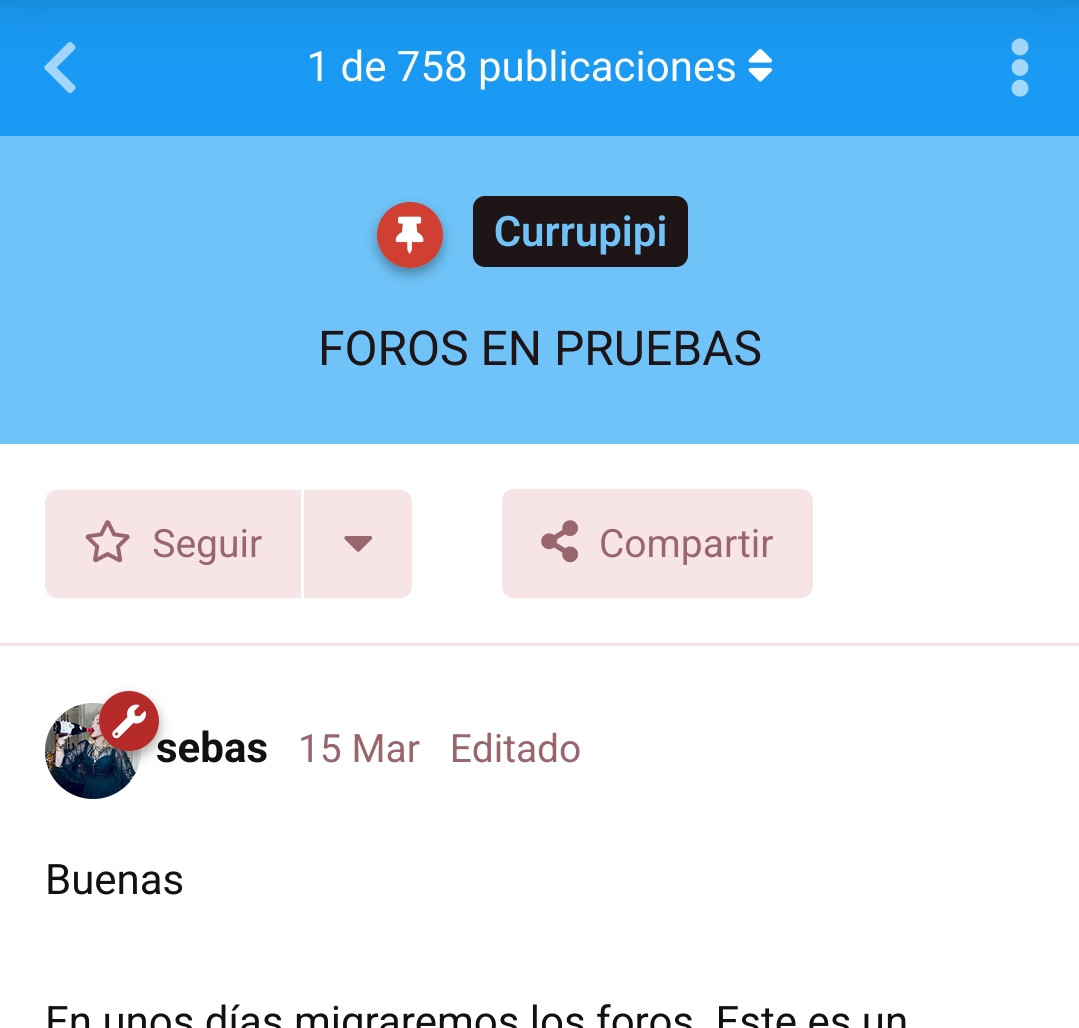
Task: Open the post jump selector '1 de 758 publicaciones'
Action: tap(540, 68)
